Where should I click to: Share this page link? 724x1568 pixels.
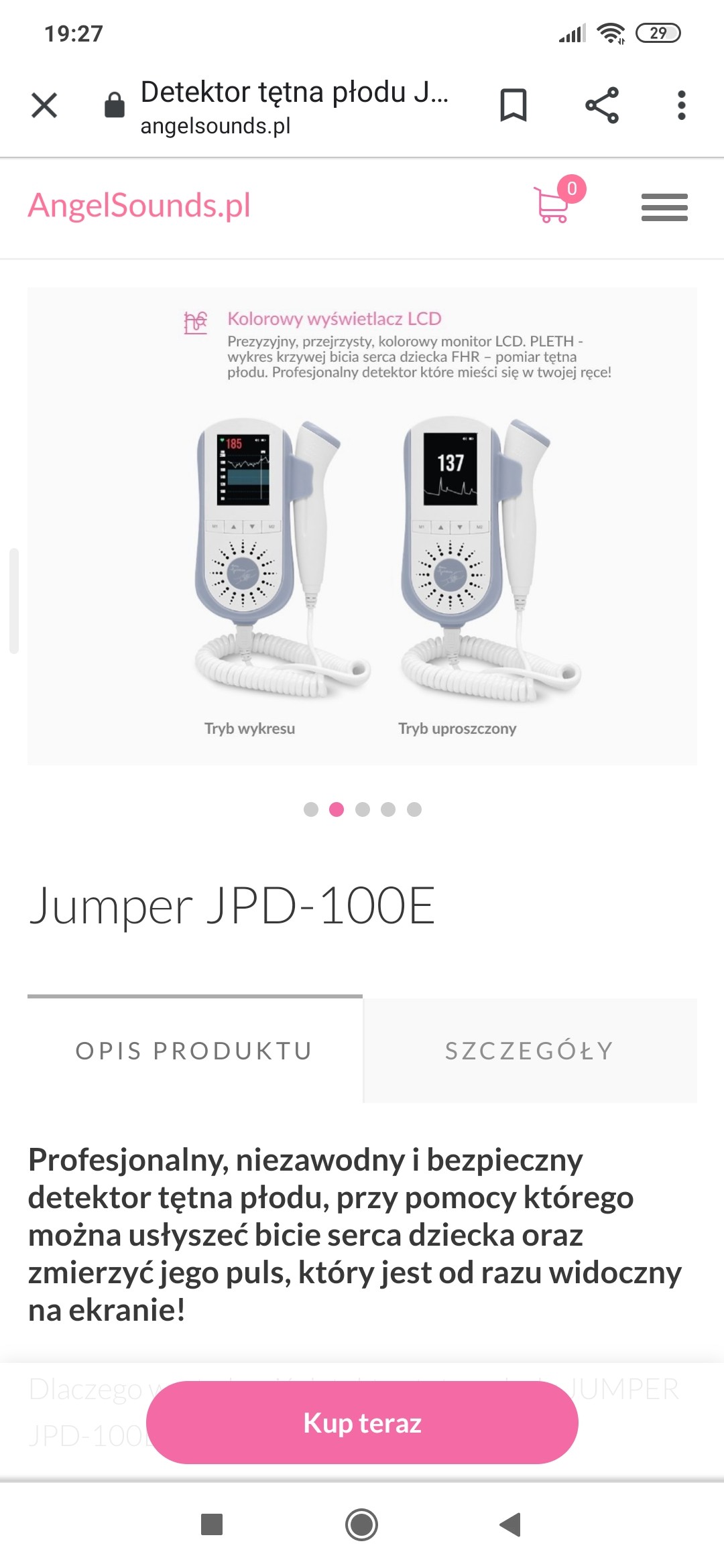[x=601, y=105]
